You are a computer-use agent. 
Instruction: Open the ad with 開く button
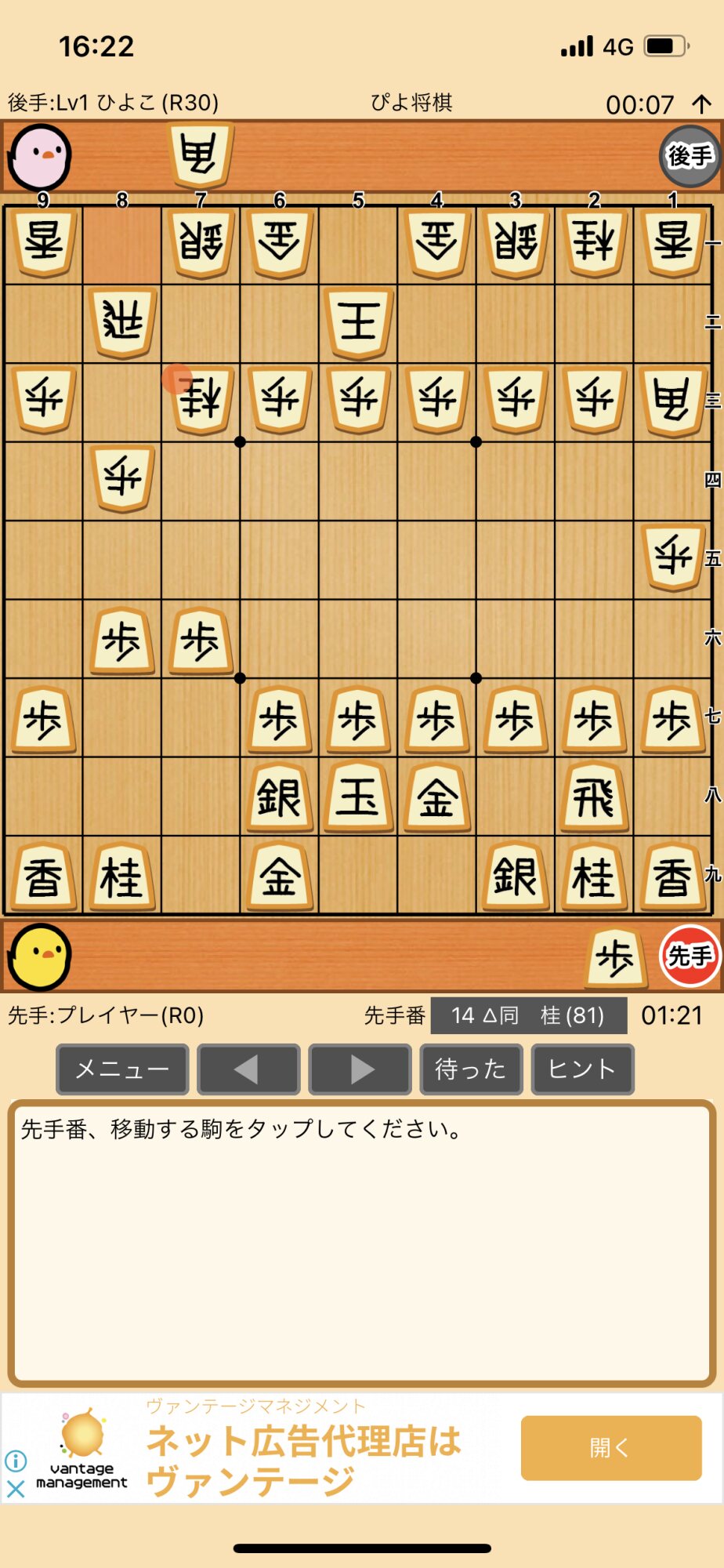pos(610,1447)
